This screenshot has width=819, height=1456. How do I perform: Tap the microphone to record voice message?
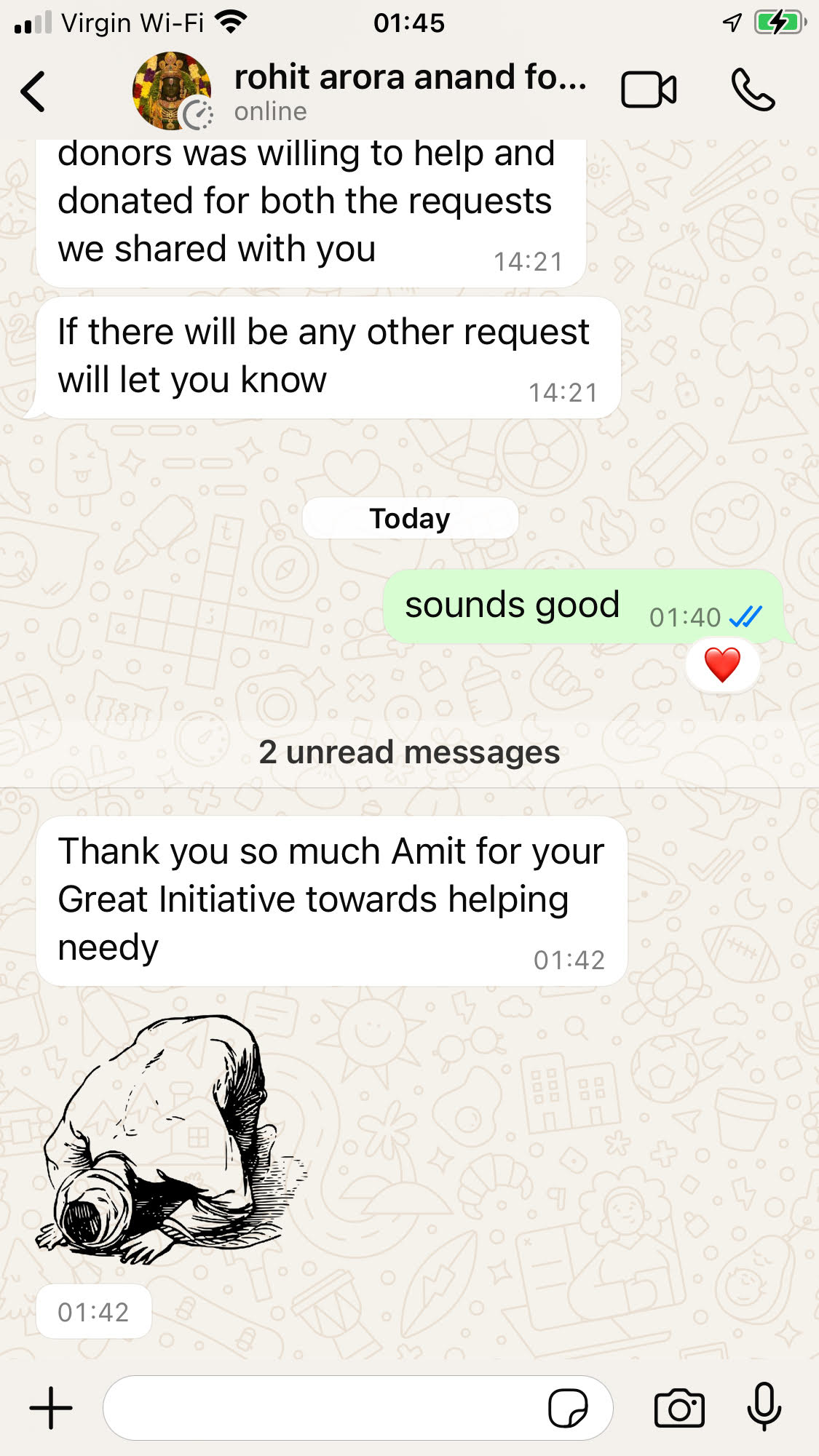764,1407
